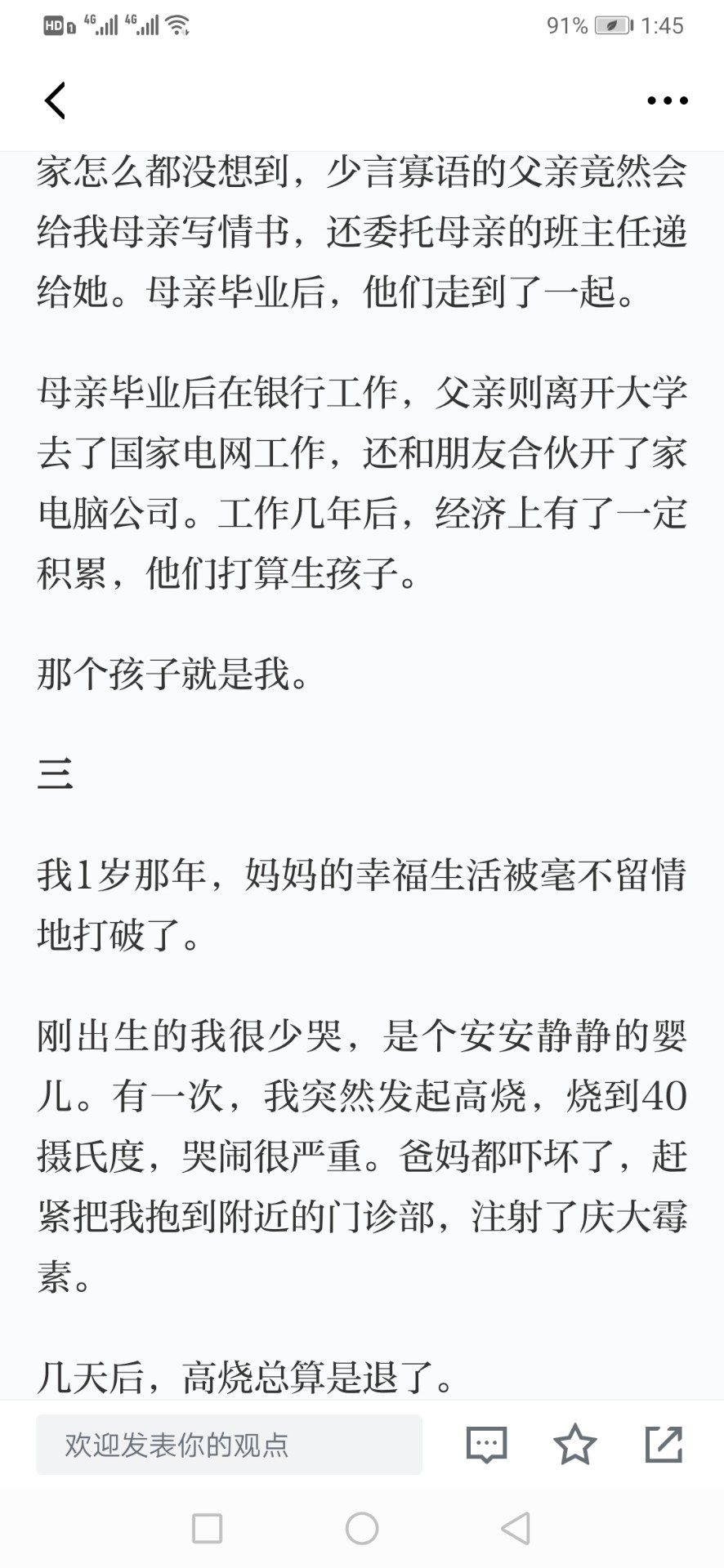Image resolution: width=724 pixels, height=1568 pixels.
Task: Favorite this article with the star
Action: coord(575,1444)
